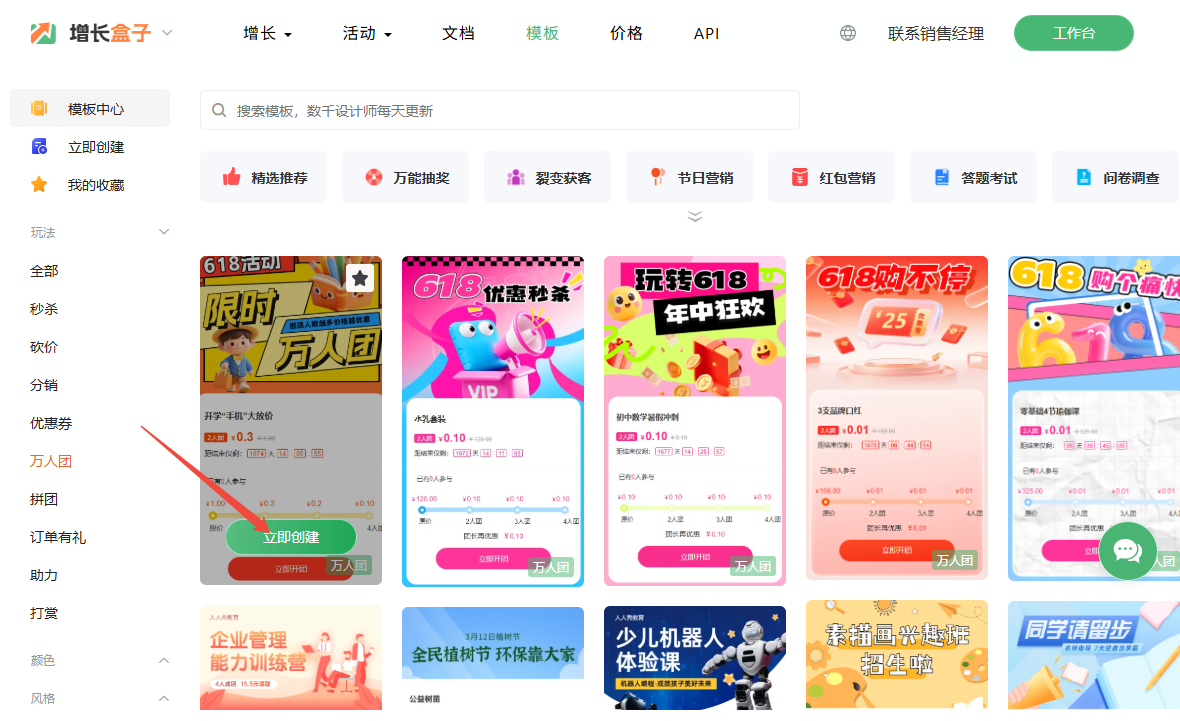Open 我的收藏 in the sidebar
The height and width of the screenshot is (721, 1180).
pos(96,185)
